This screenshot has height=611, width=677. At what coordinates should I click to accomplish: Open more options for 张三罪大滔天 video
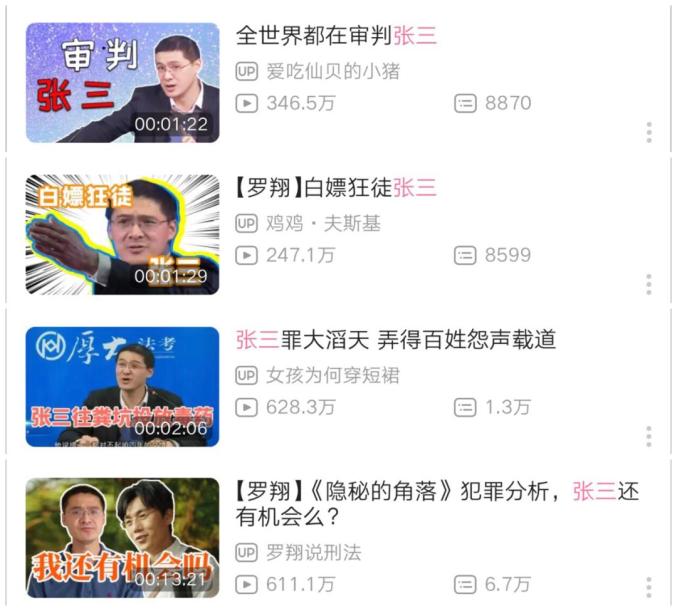649,436
